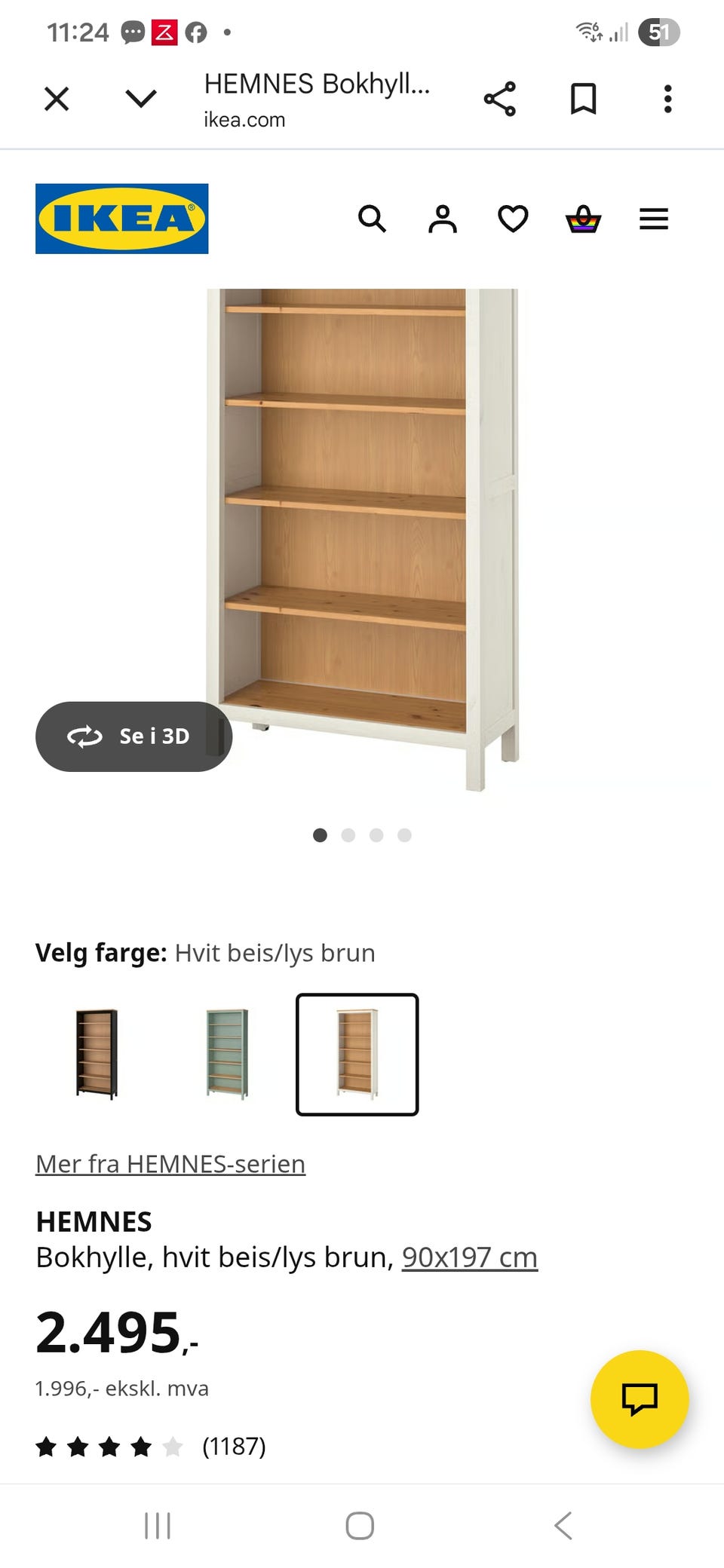Tap the bookmark icon in the browser bar
This screenshot has height=1568, width=724.
tap(583, 98)
